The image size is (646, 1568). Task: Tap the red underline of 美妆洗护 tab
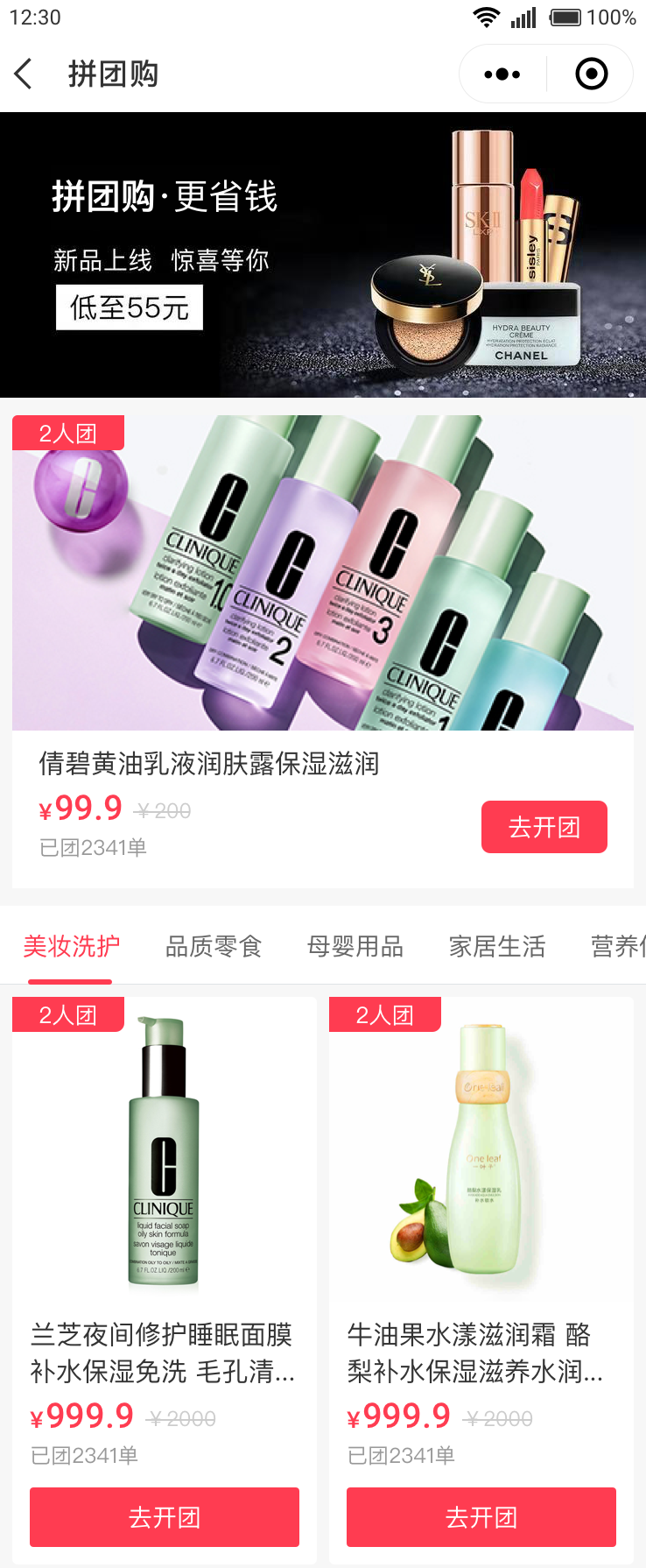70,983
